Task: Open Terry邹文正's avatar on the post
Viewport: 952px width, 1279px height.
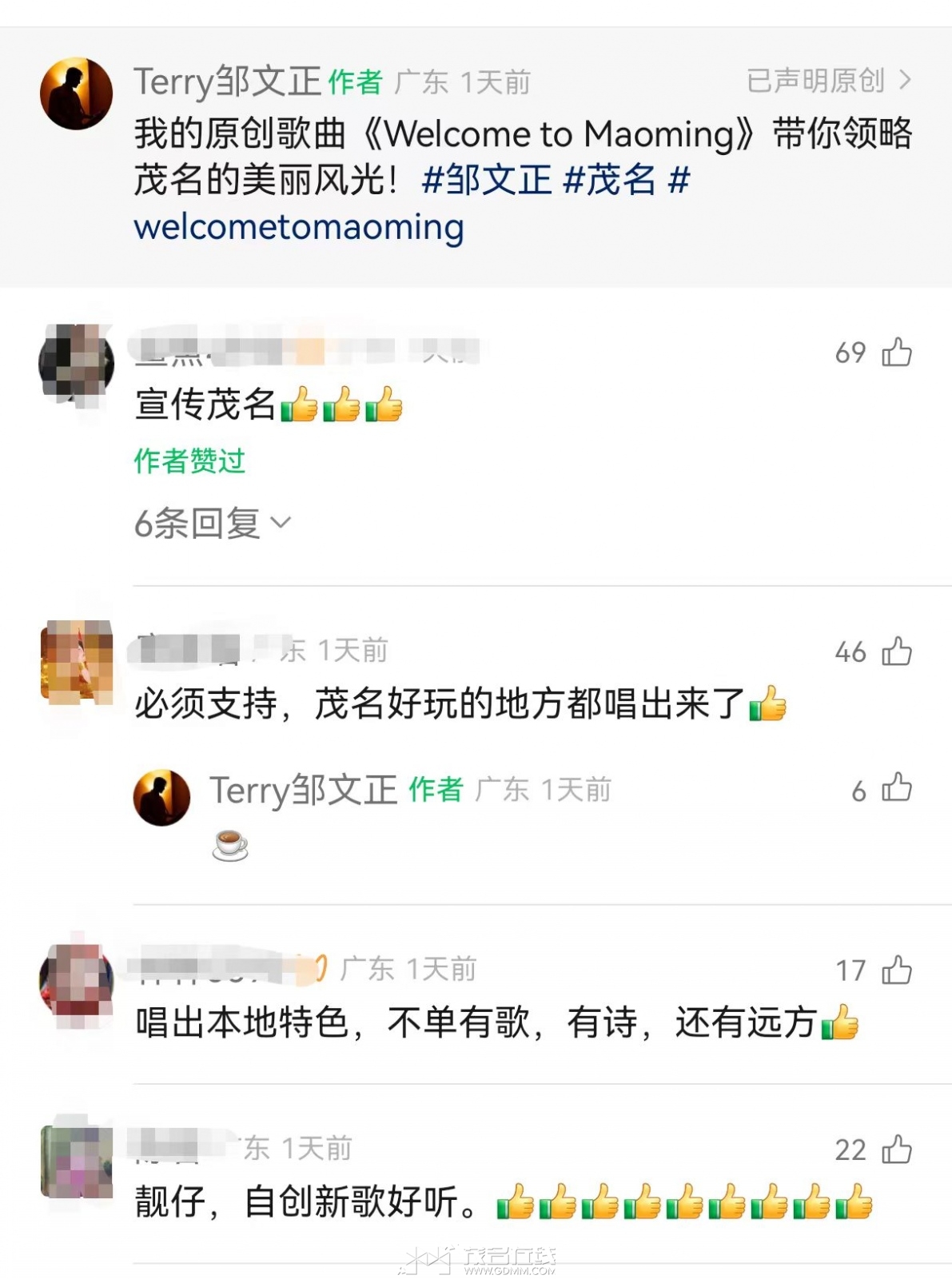Action: (x=76, y=94)
